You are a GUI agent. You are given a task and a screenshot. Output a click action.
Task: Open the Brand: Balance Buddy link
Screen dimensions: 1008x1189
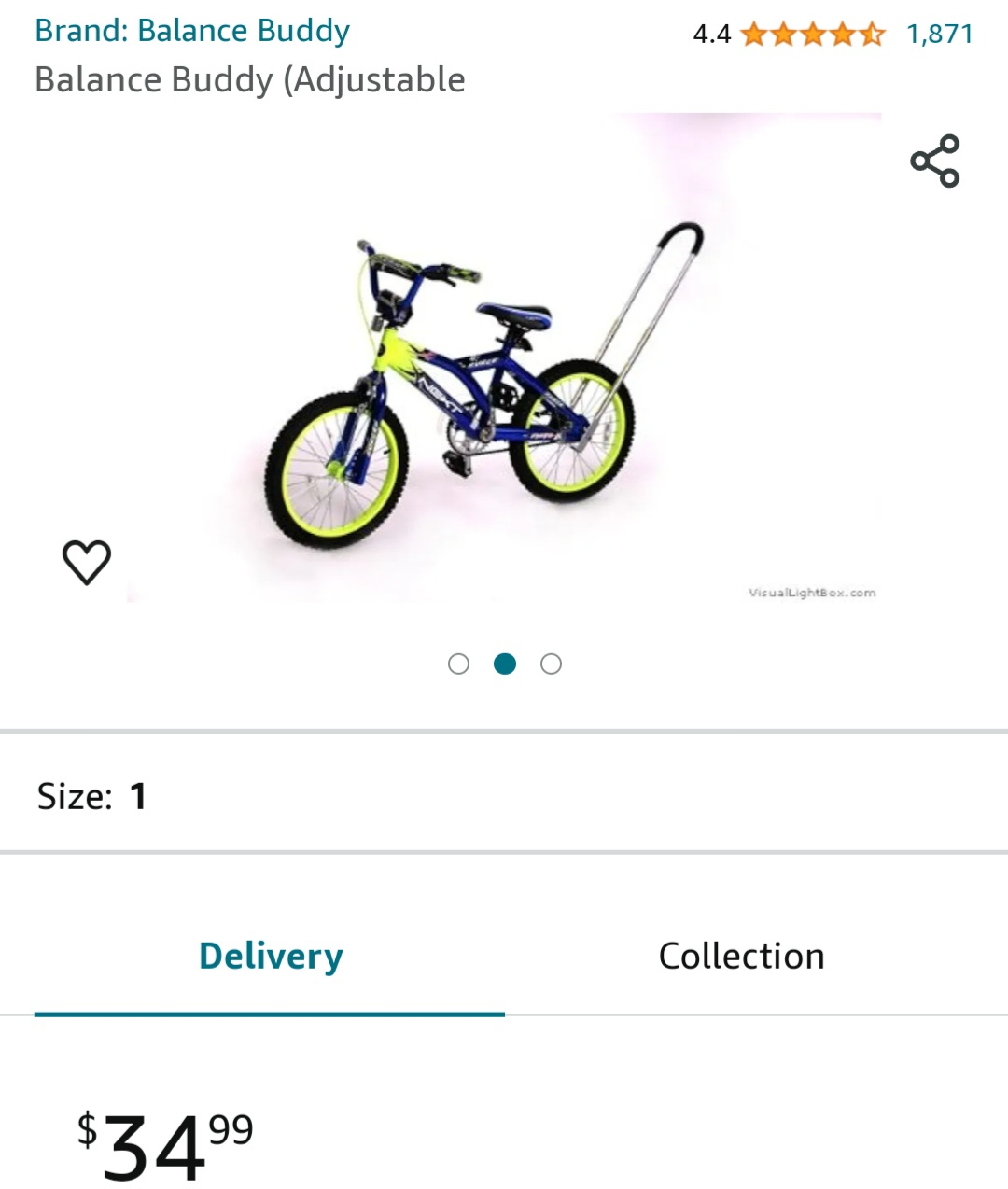192,31
